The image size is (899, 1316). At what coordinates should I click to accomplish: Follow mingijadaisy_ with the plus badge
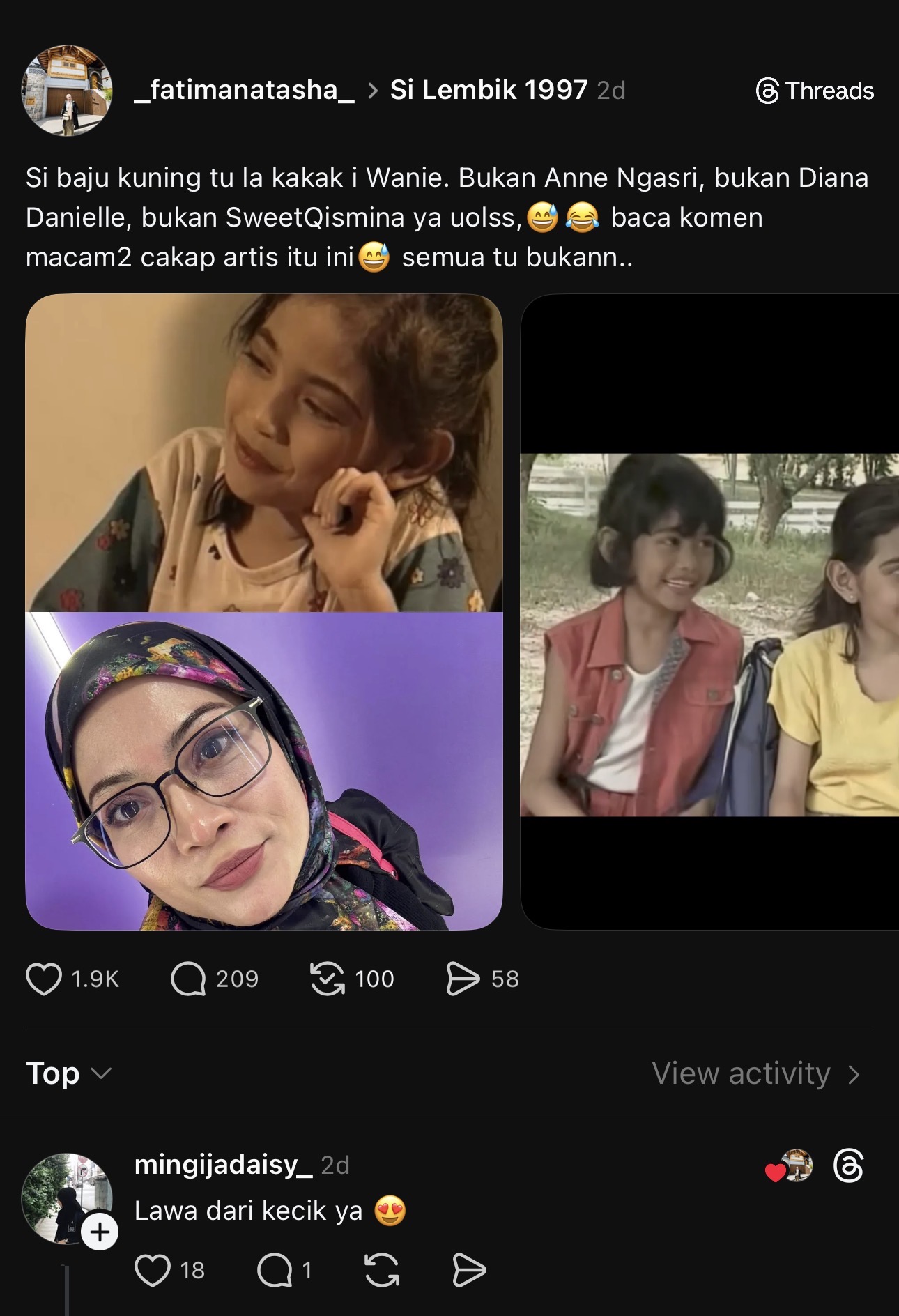point(100,1232)
